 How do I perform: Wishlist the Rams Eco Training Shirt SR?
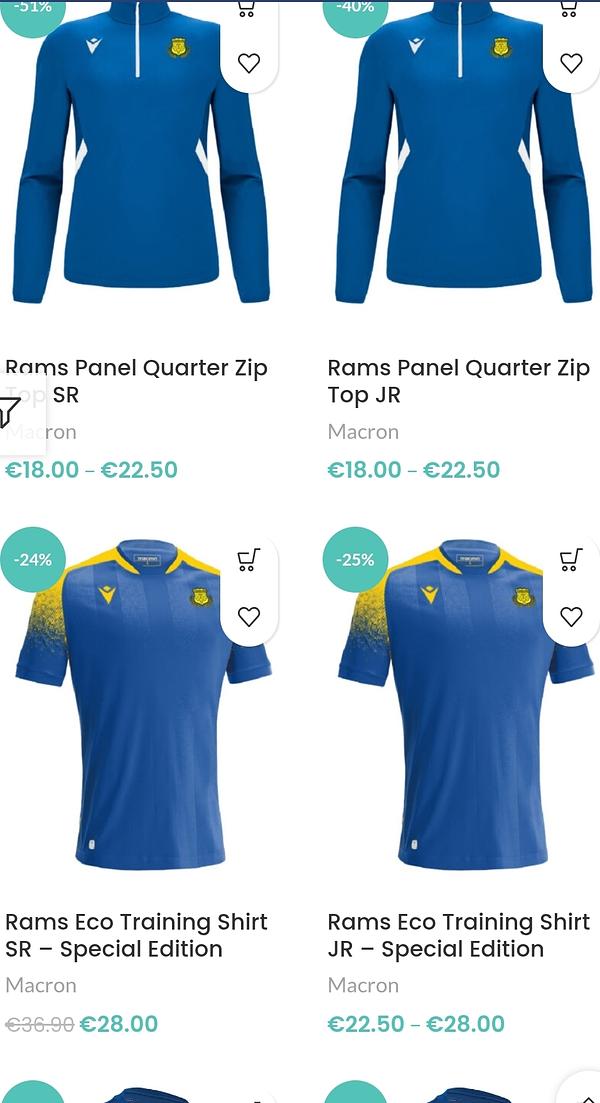pos(249,617)
